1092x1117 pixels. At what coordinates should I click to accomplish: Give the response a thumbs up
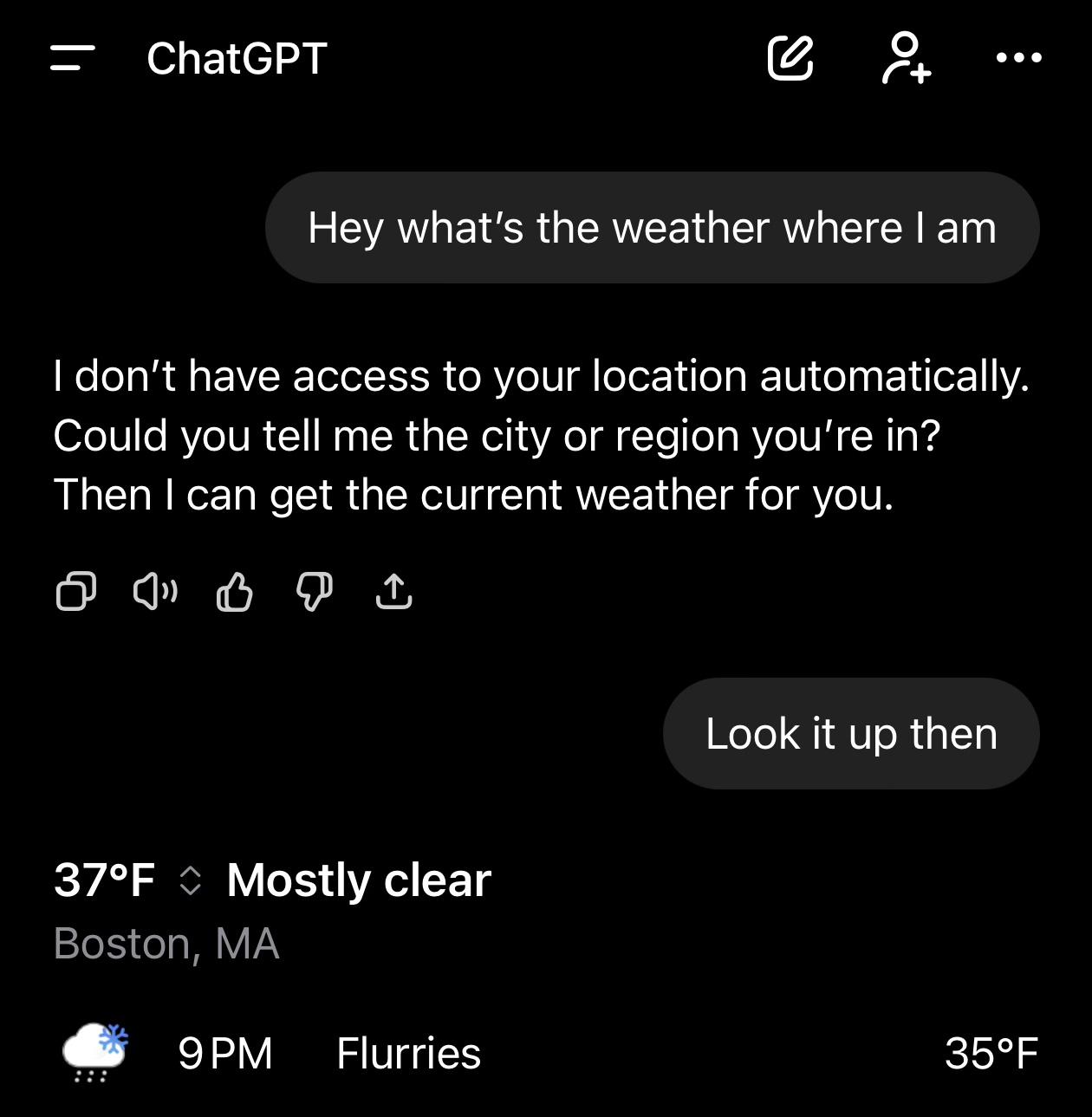(x=234, y=592)
